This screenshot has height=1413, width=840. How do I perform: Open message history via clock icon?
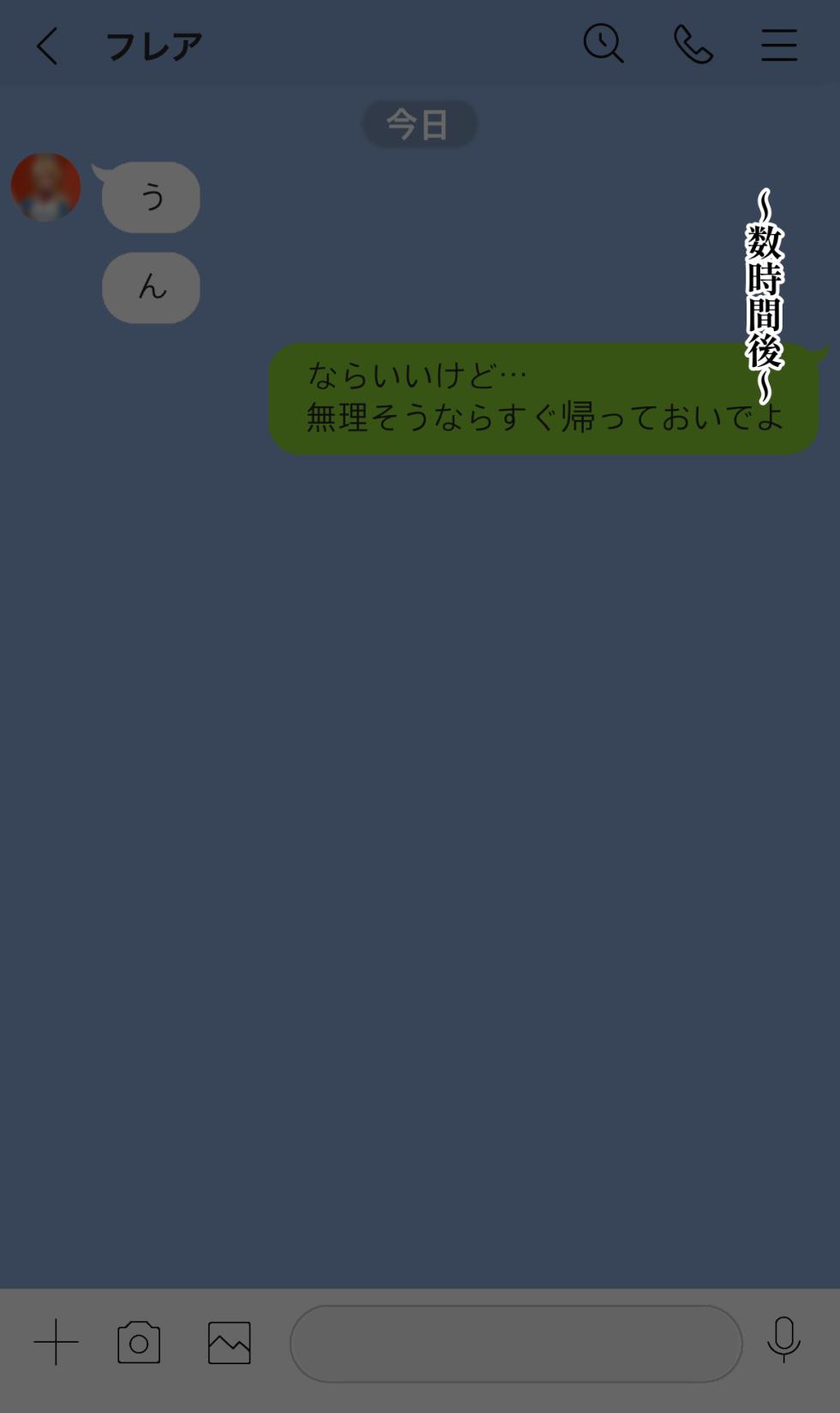tap(603, 45)
